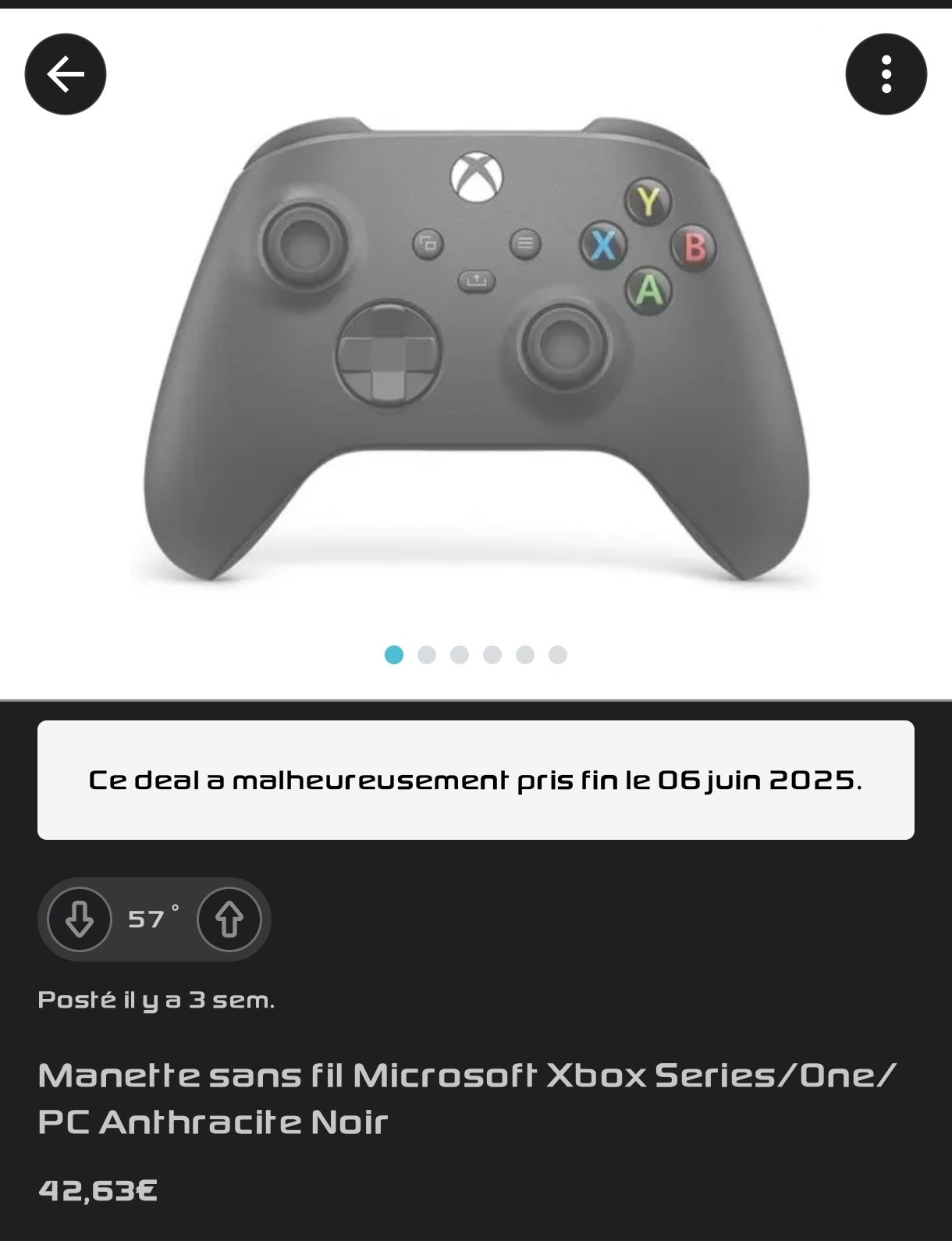Viewport: 952px width, 1241px height.
Task: Vote the deal up with the up arrow
Action: point(229,919)
